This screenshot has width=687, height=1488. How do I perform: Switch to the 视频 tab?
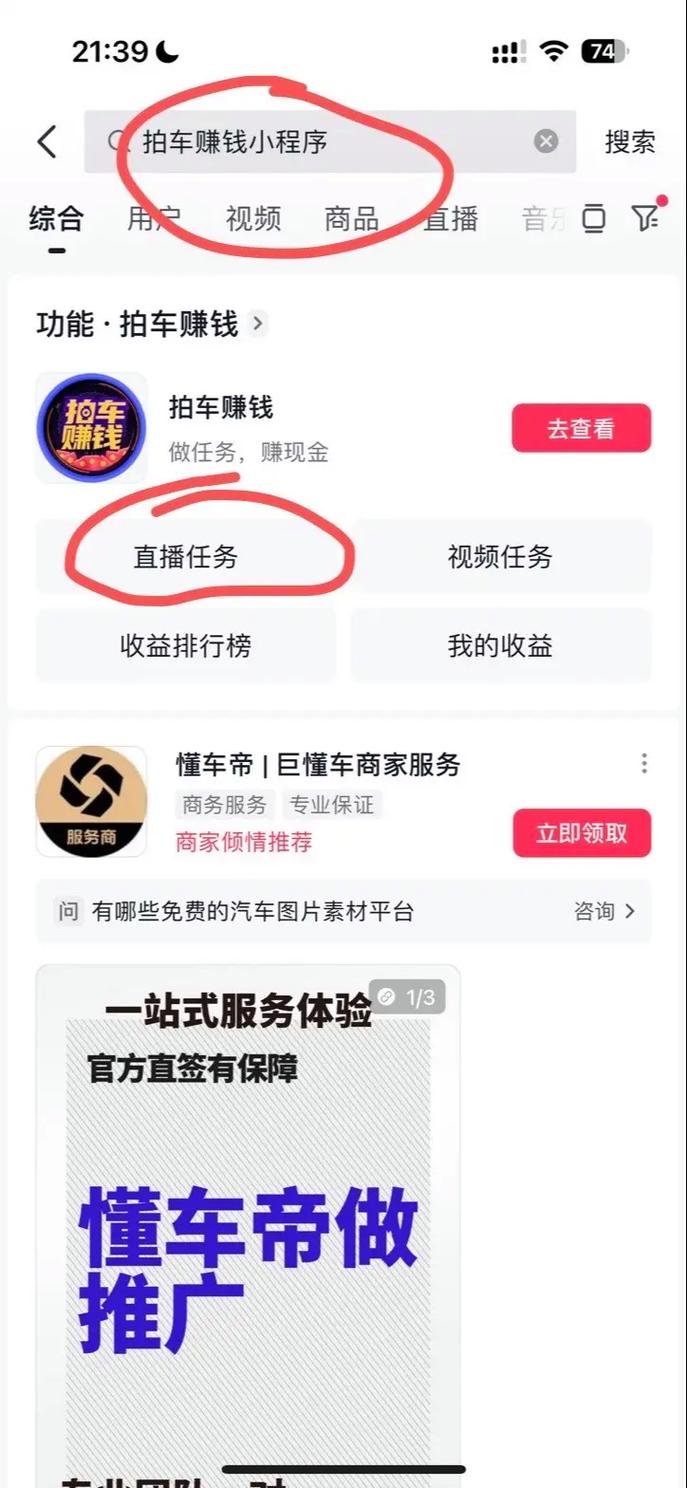pyautogui.click(x=253, y=218)
